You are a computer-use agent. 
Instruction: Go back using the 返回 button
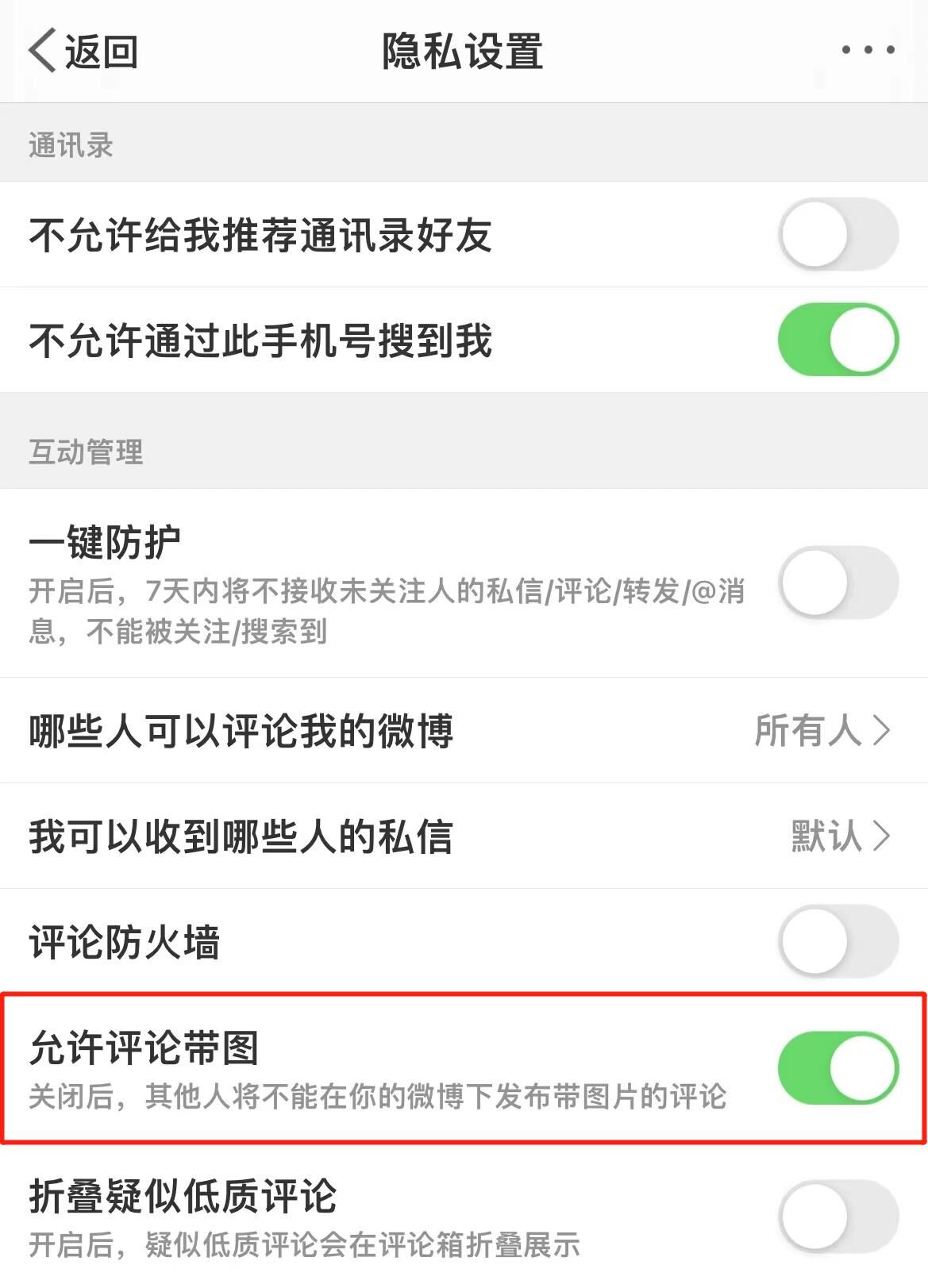tap(83, 52)
